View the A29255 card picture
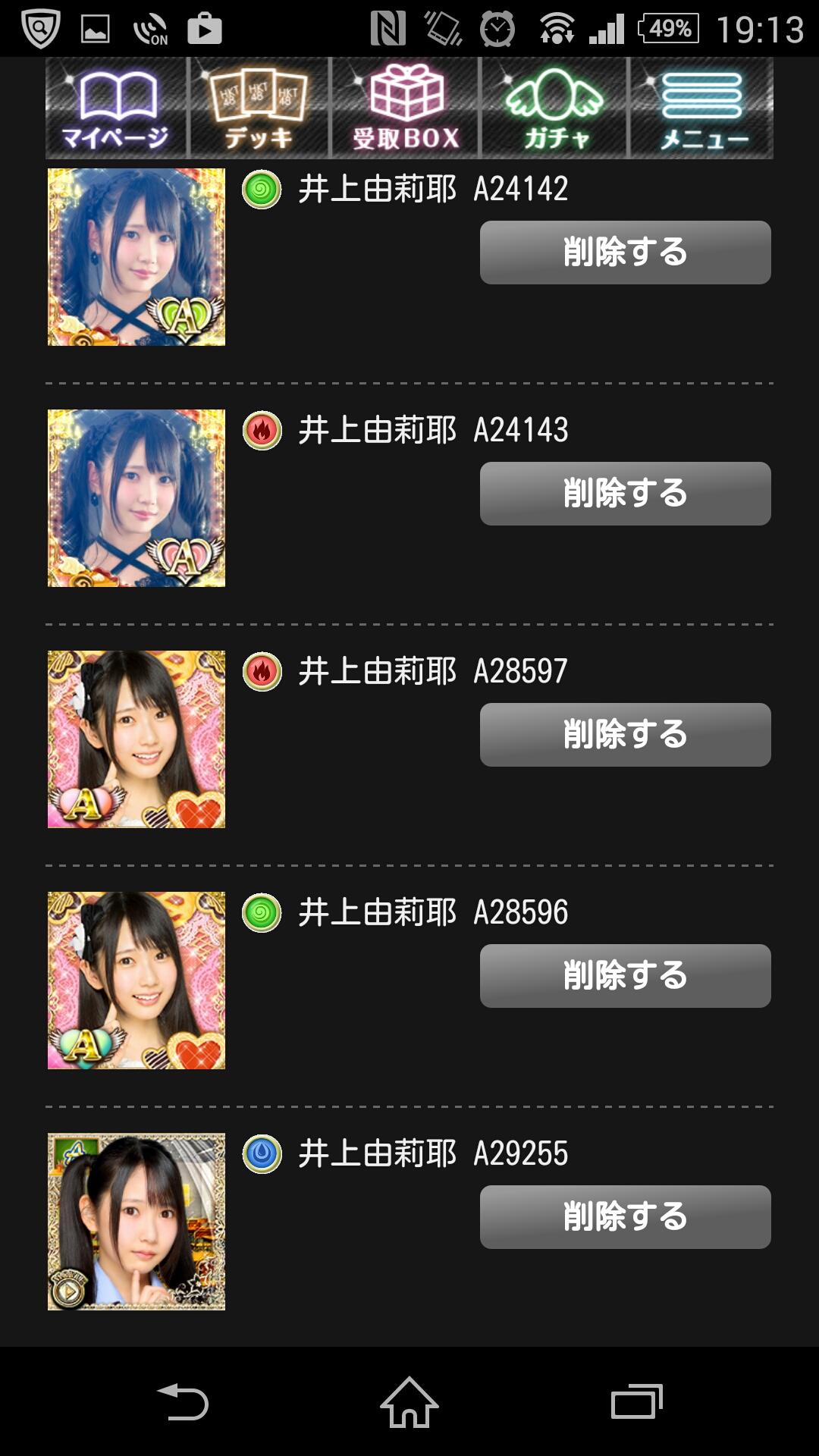819x1456 pixels. pyautogui.click(x=136, y=1222)
